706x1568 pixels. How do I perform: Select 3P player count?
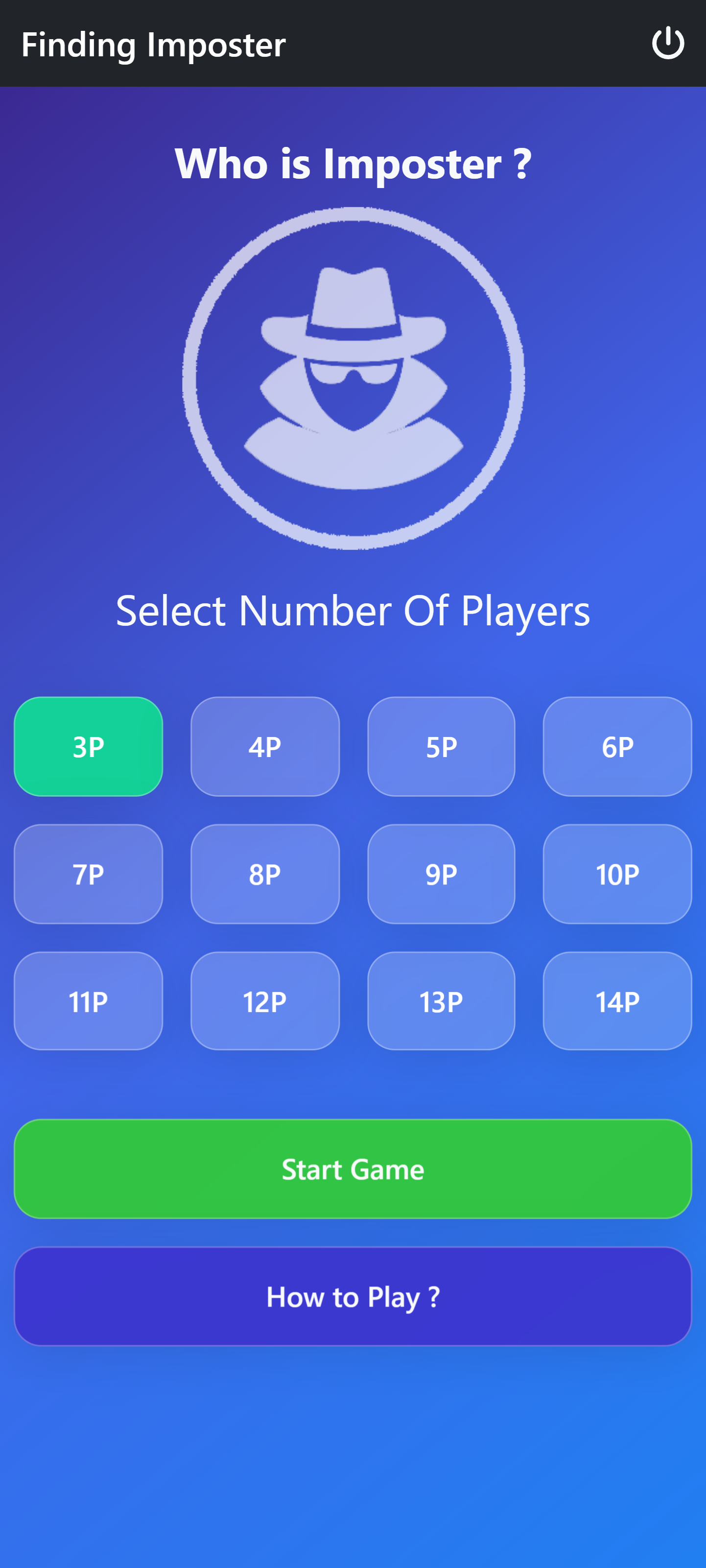point(88,746)
